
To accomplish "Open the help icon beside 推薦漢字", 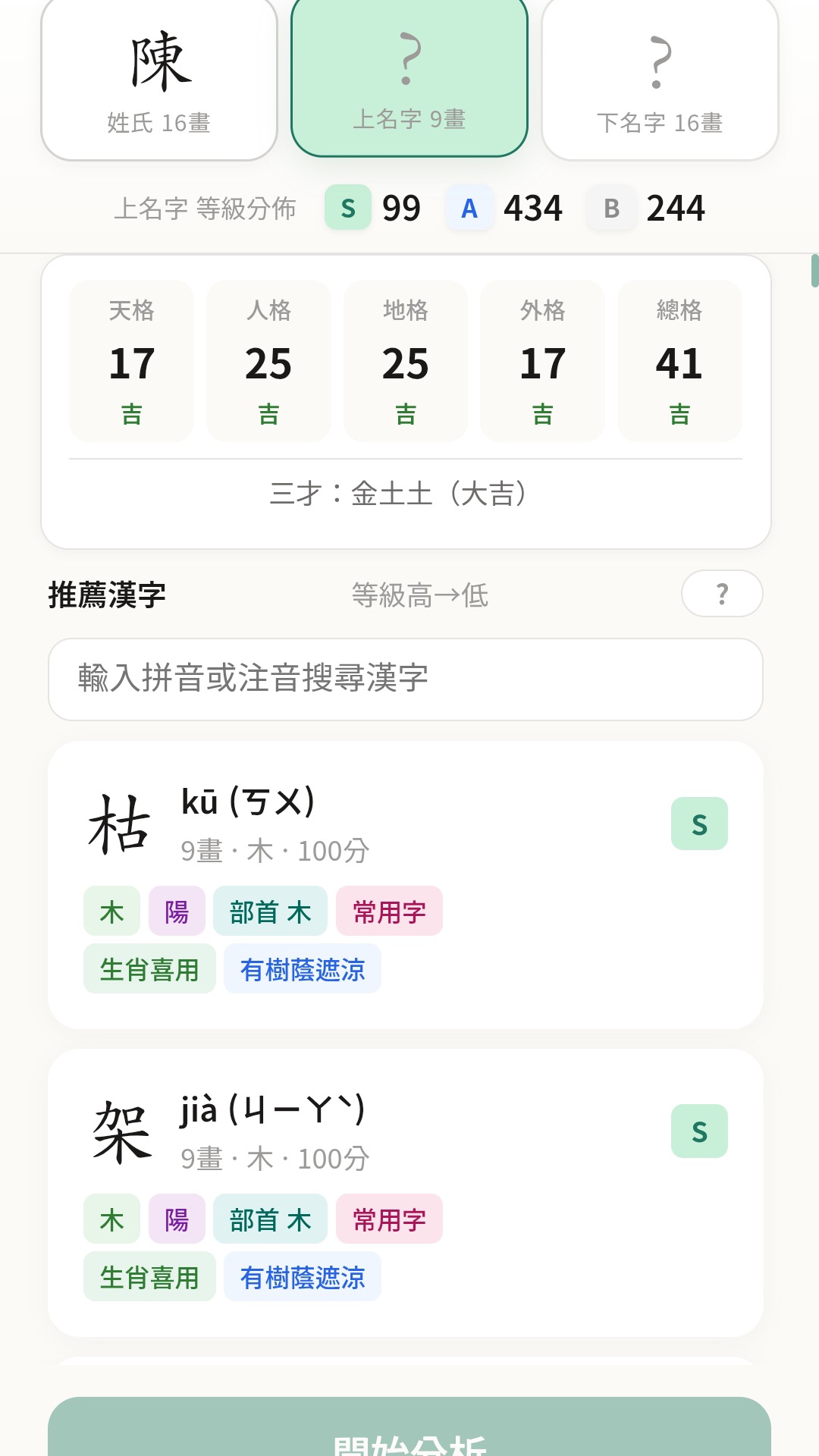I will click(721, 595).
